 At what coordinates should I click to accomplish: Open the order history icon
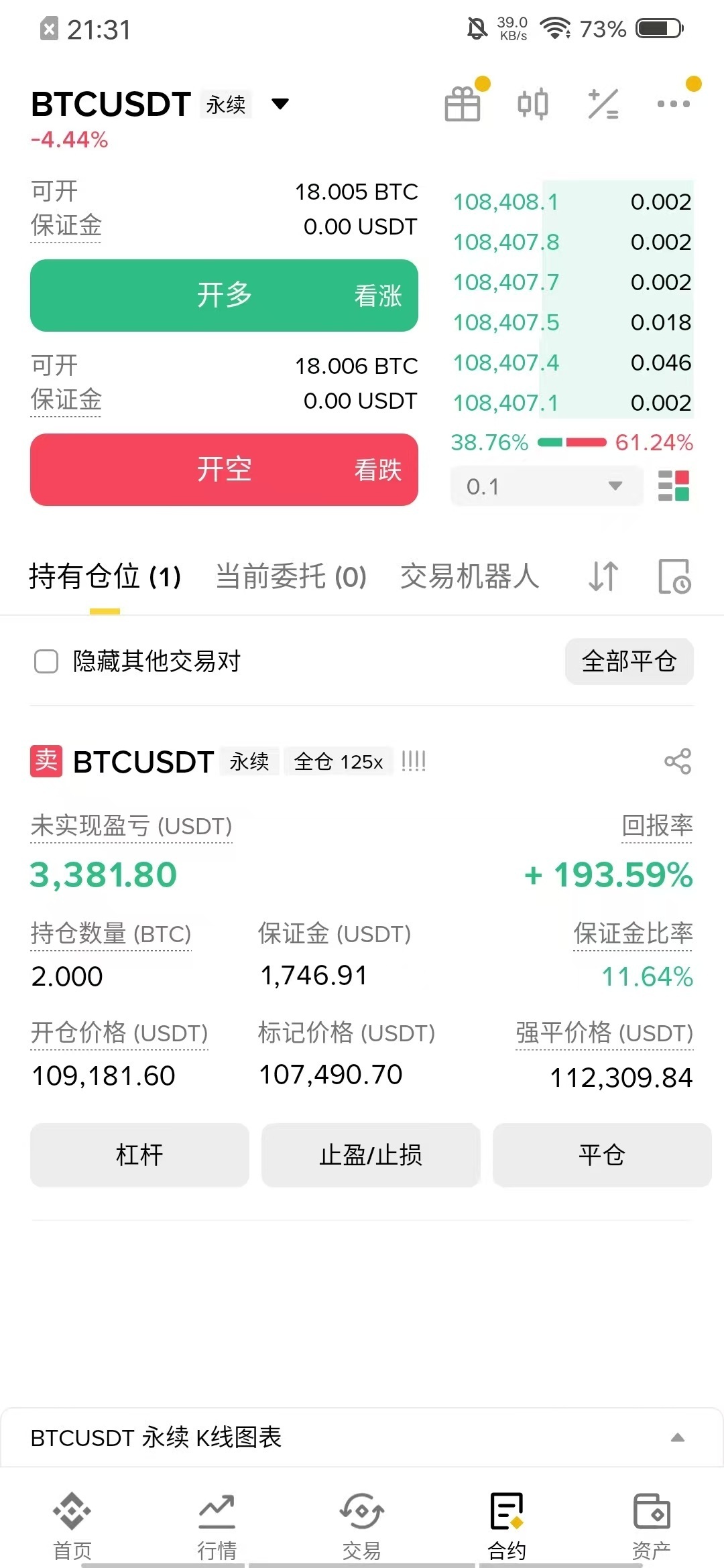pos(674,577)
